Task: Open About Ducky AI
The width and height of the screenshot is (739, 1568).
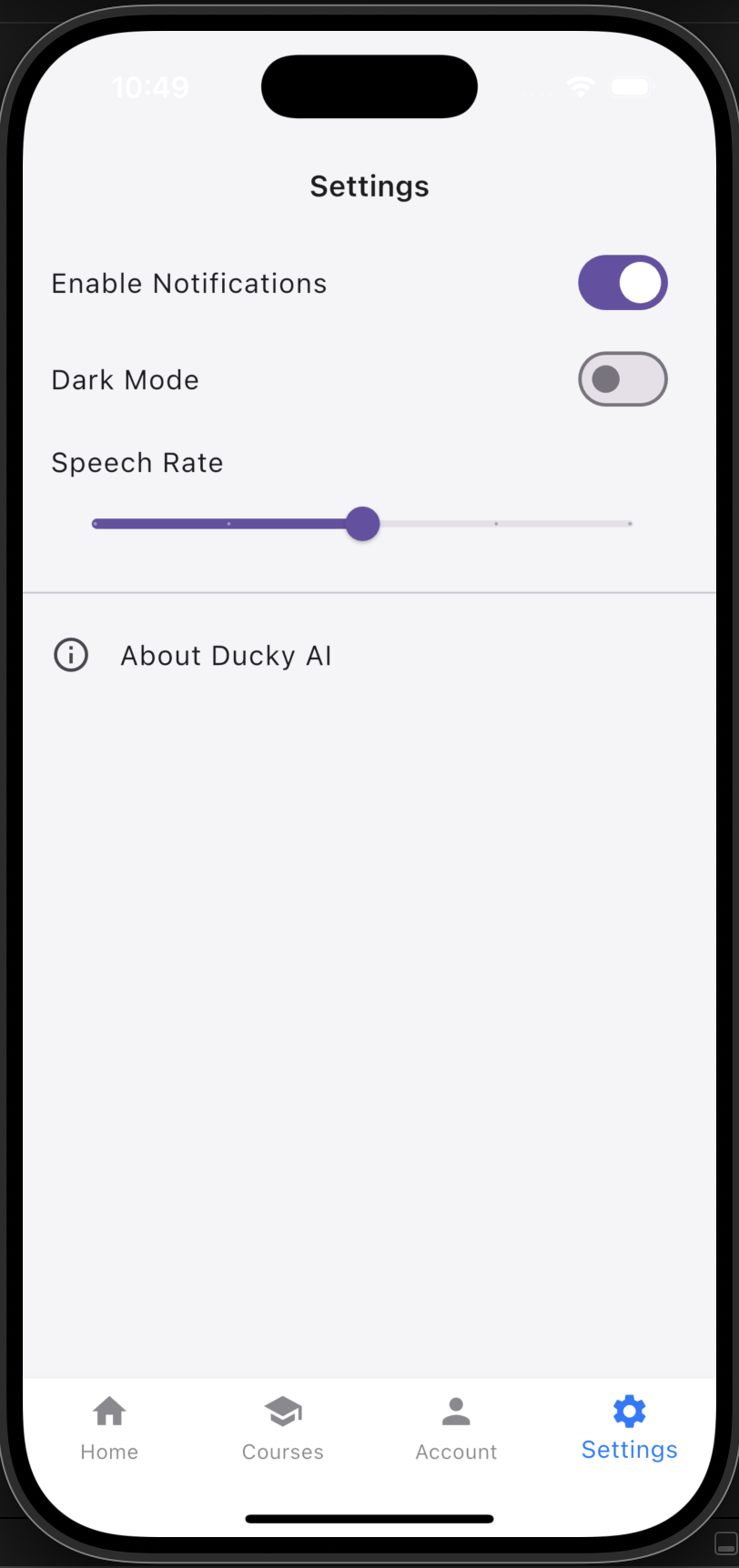Action: [x=226, y=656]
